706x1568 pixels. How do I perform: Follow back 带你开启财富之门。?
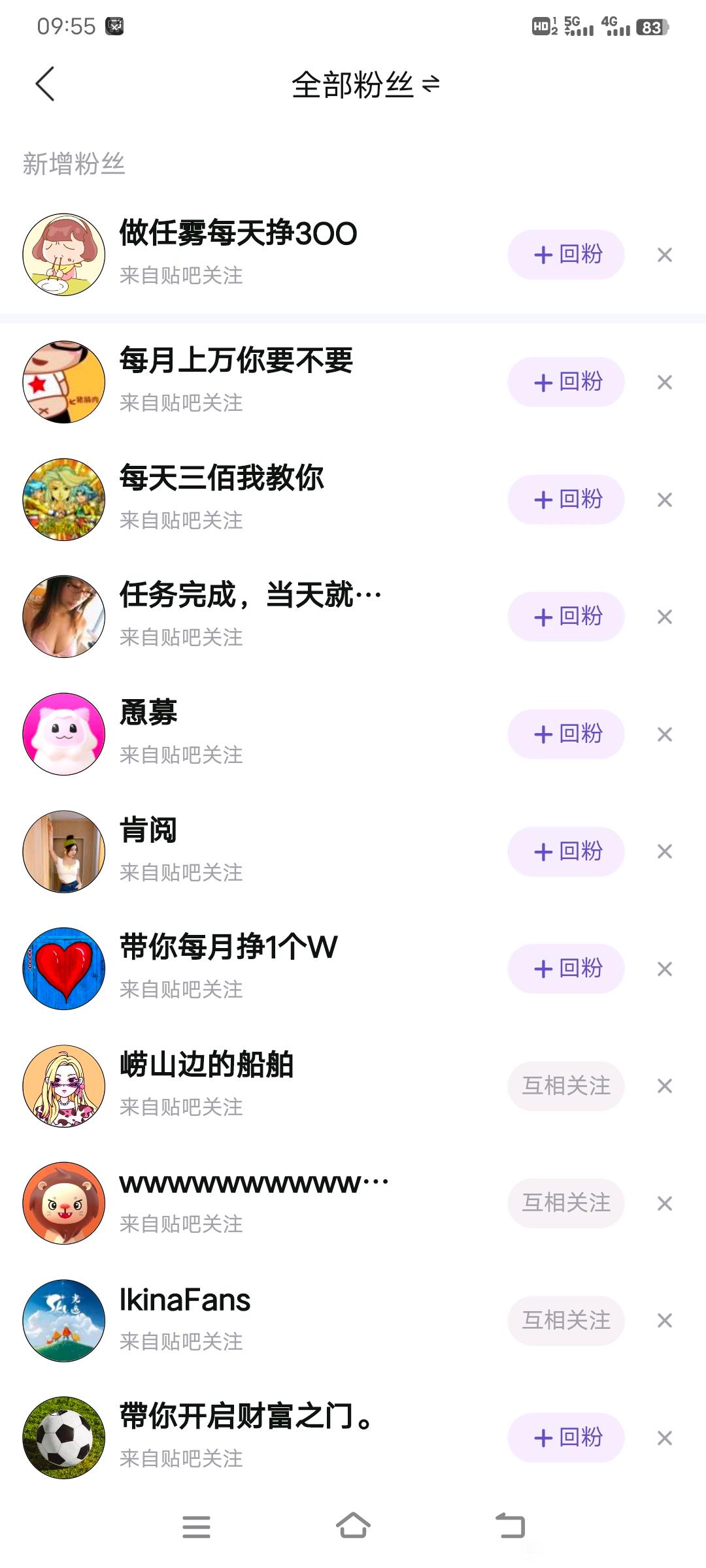coord(565,1437)
